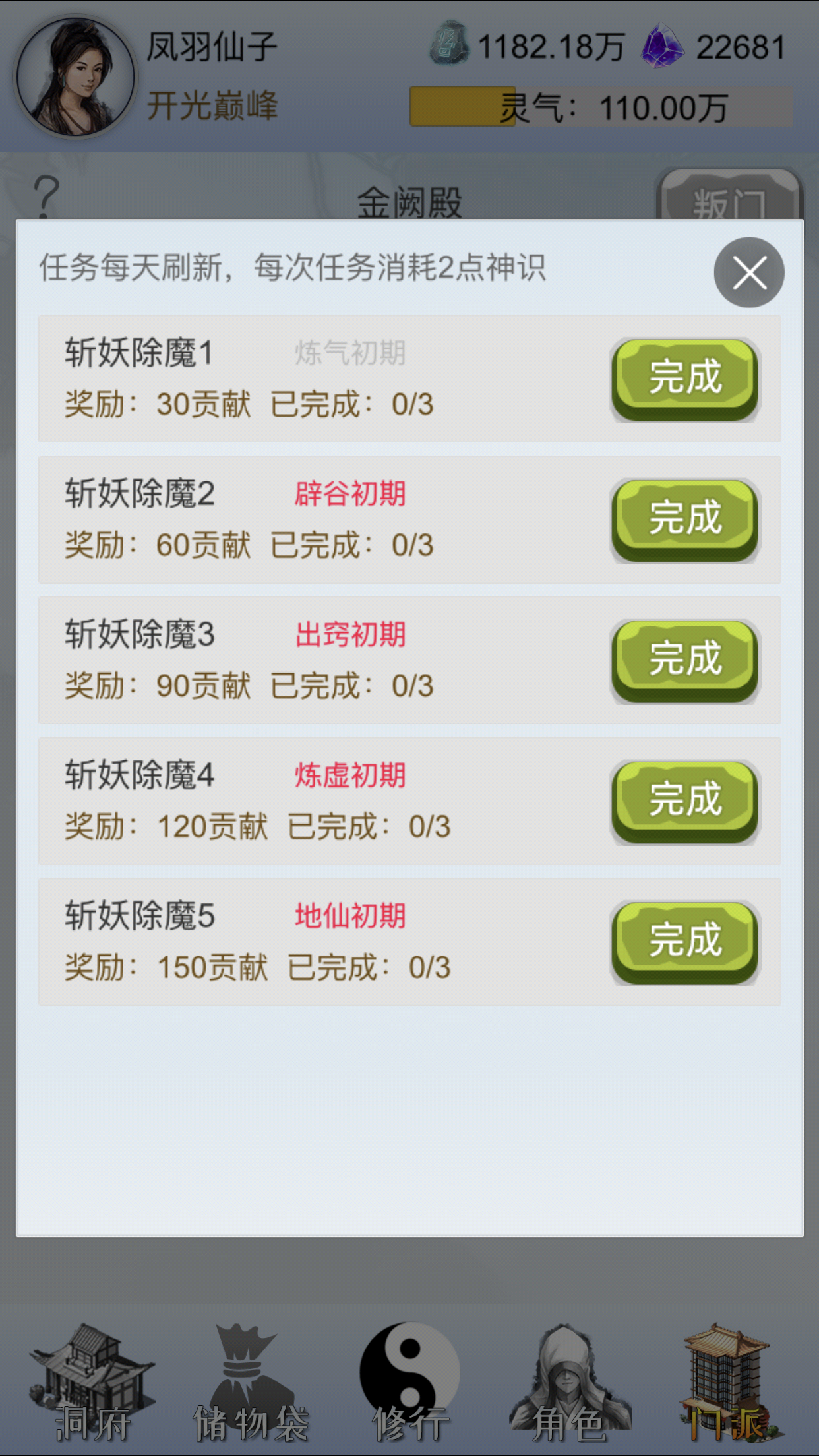819x1456 pixels.
Task: Close the daily task dialog
Action: tap(748, 272)
